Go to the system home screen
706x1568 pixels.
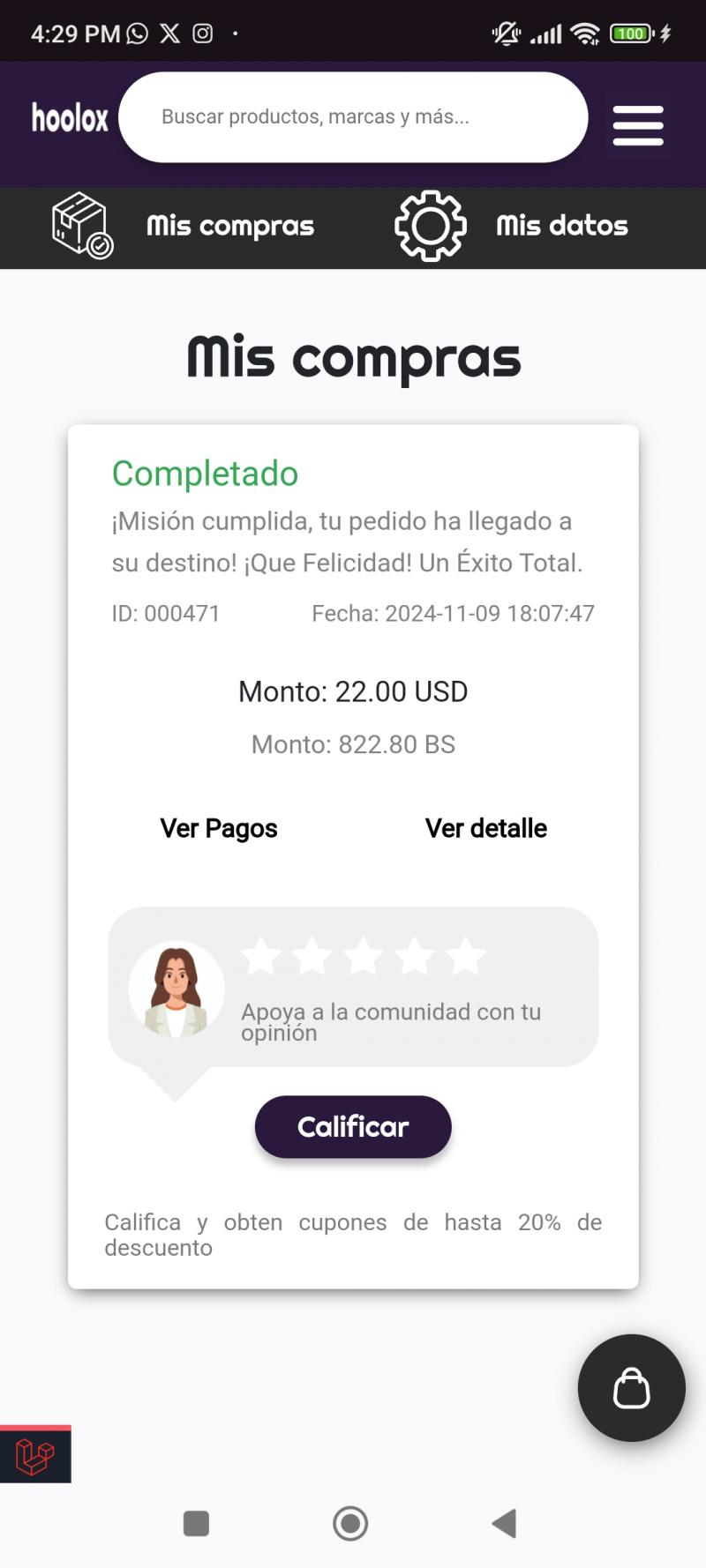click(350, 1523)
